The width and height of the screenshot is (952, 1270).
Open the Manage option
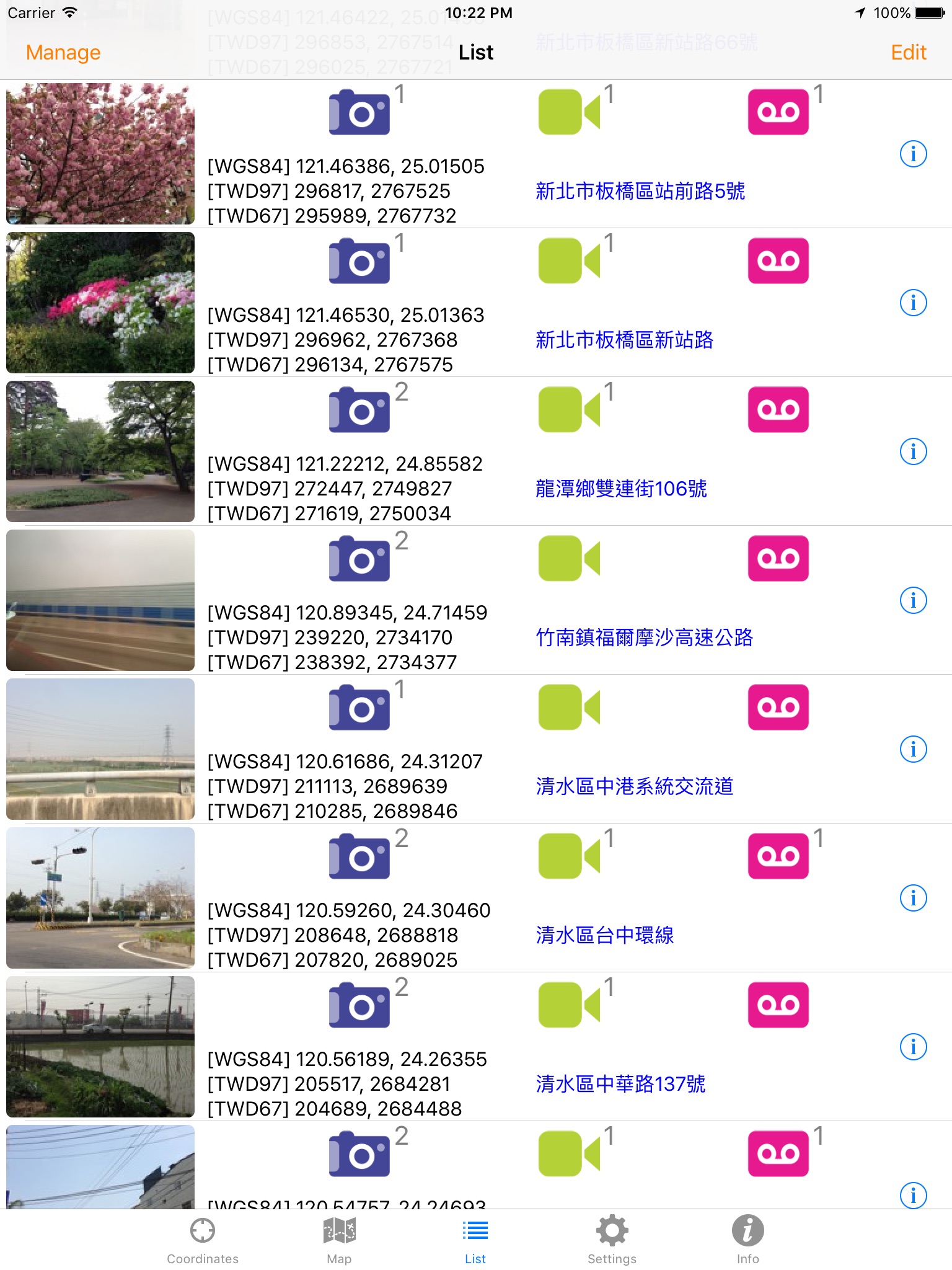[x=63, y=53]
